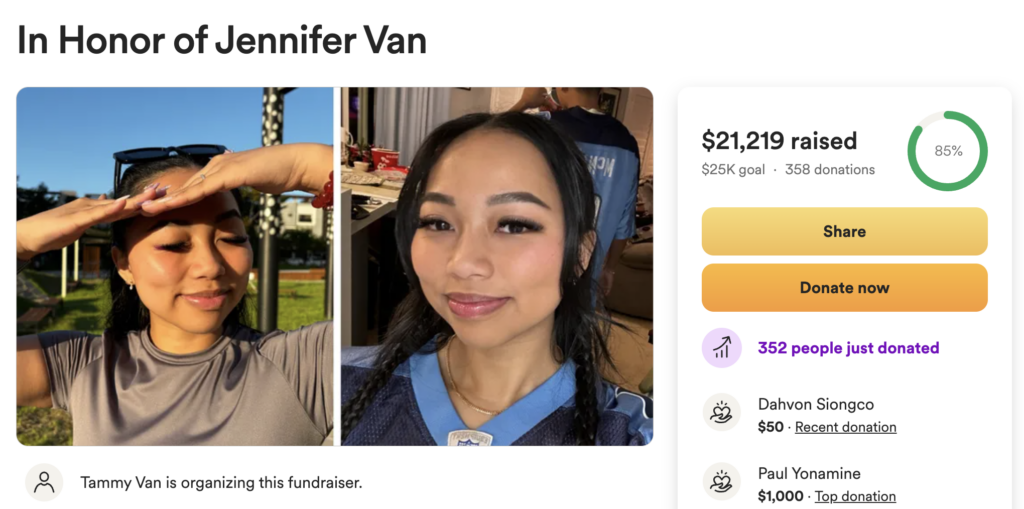Open the Recent donation link

tap(845, 427)
